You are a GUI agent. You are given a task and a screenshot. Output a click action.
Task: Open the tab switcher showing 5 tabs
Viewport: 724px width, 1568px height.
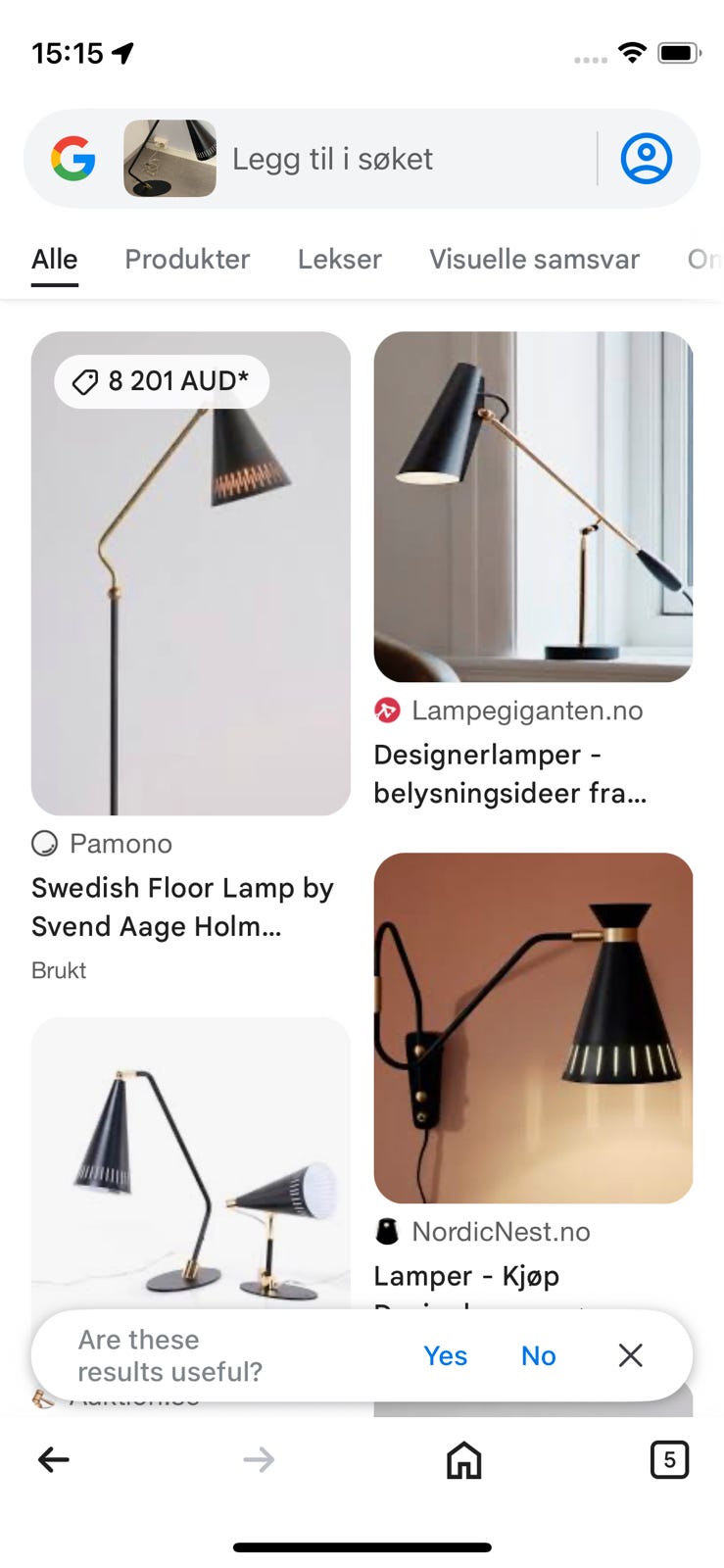(x=670, y=1459)
